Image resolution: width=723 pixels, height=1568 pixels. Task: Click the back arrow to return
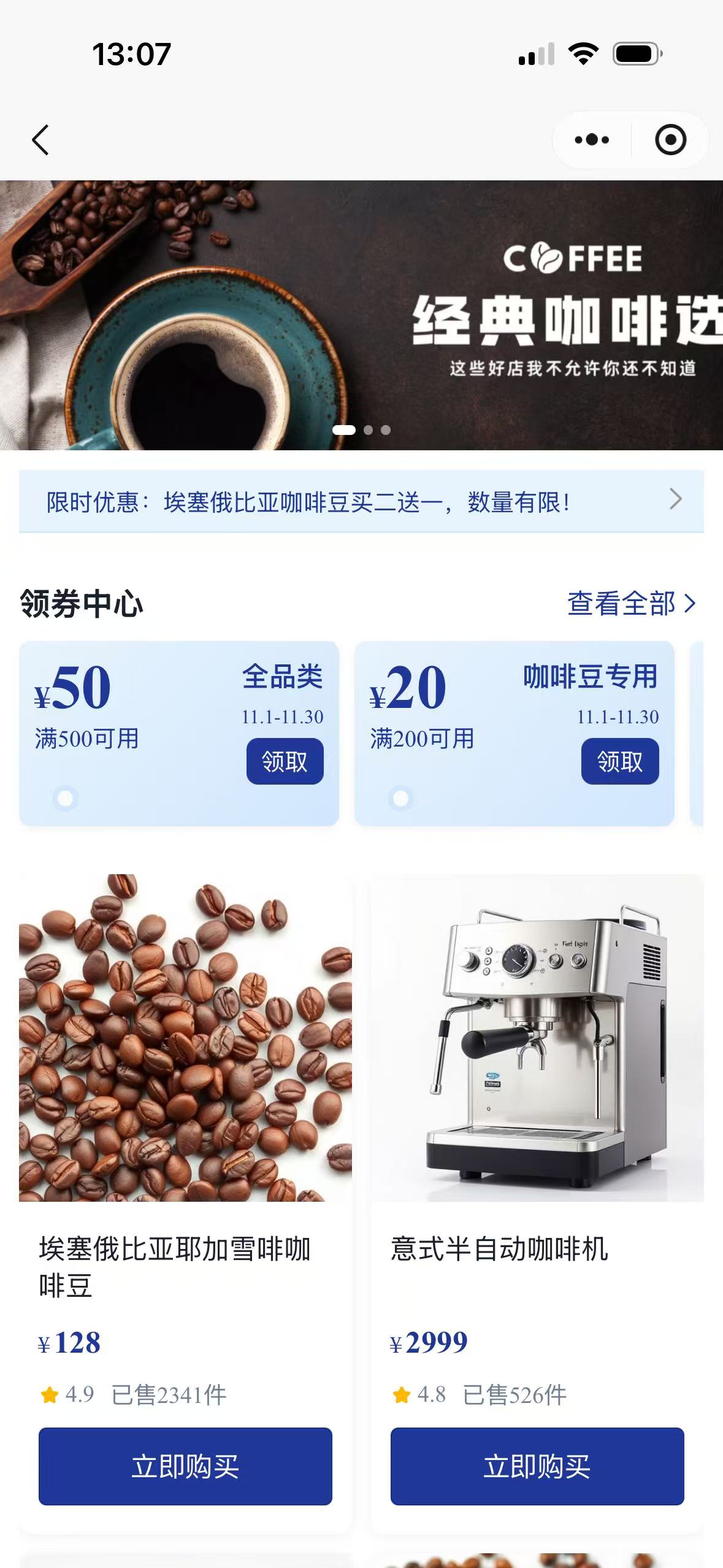39,139
